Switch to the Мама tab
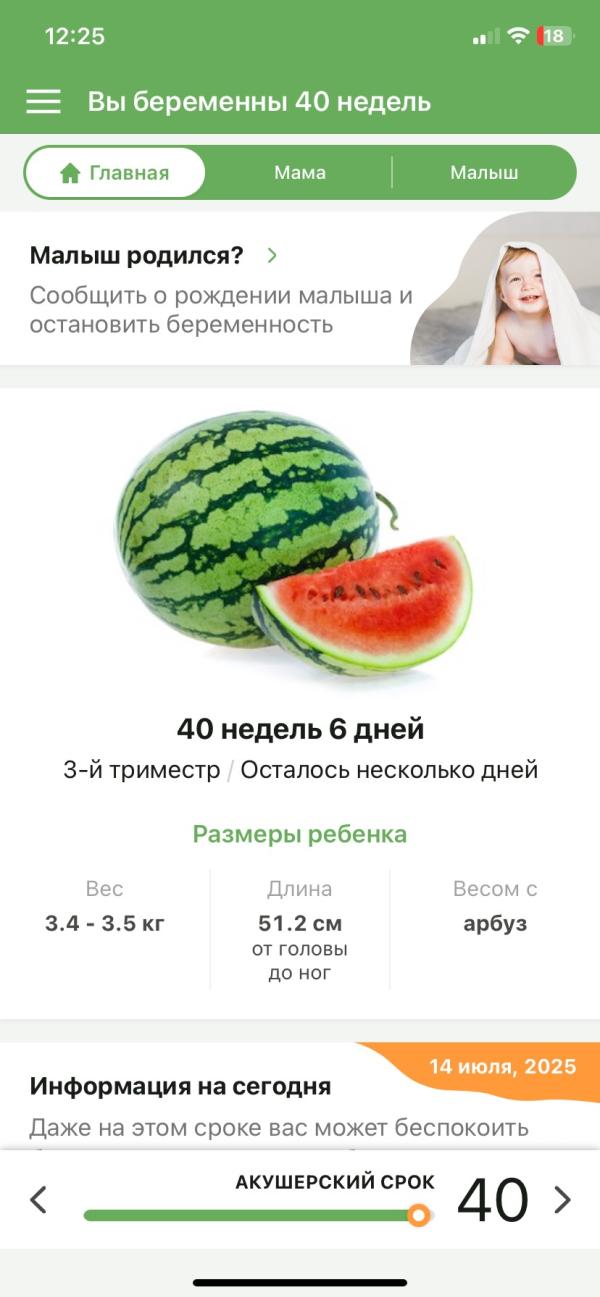Screen dimensions: 600x1297 (x=300, y=173)
